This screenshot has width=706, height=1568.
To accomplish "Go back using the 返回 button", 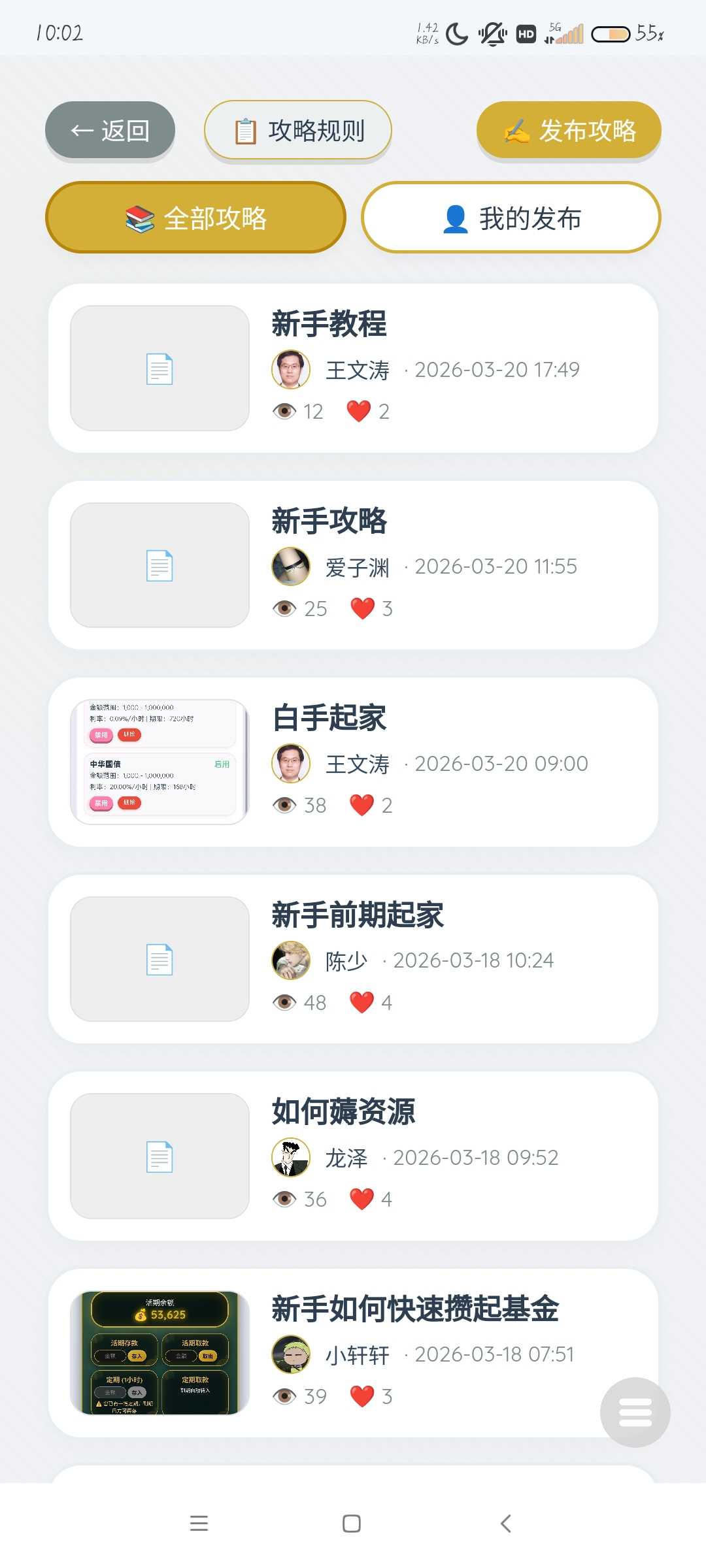I will pyautogui.click(x=110, y=131).
